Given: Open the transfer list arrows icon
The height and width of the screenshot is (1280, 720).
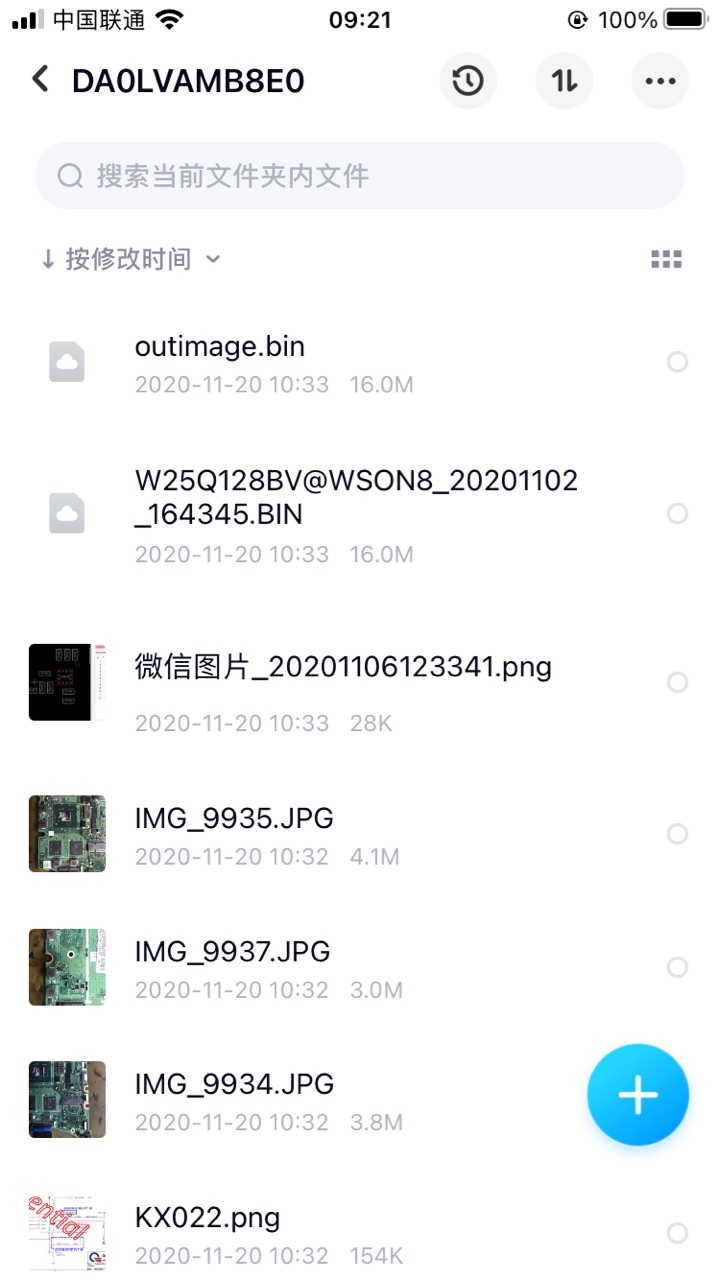Looking at the screenshot, I should point(564,81).
